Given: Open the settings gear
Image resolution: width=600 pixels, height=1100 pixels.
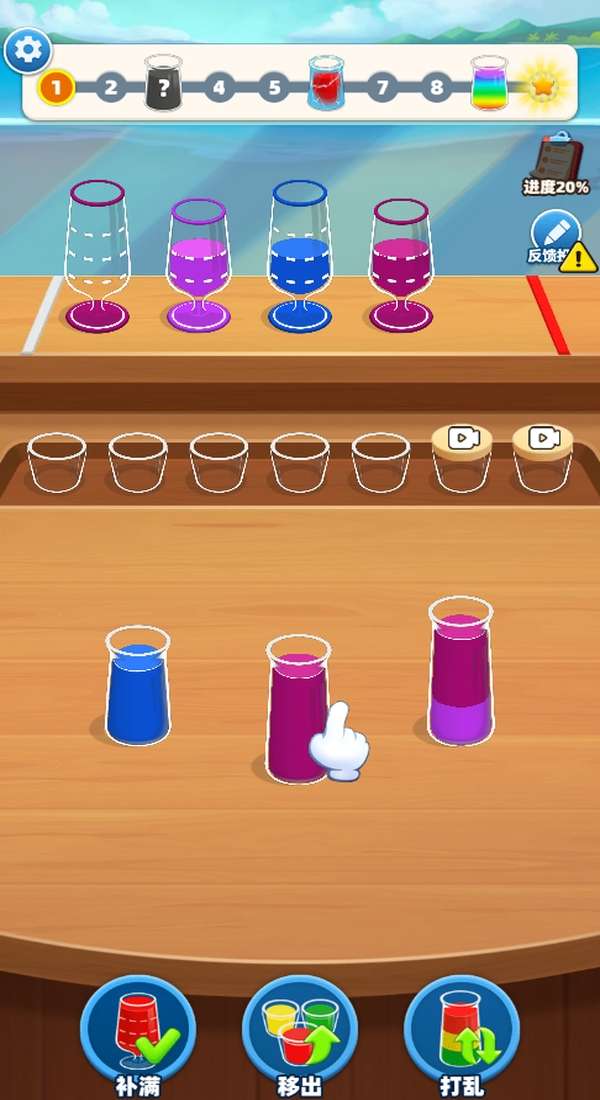Looking at the screenshot, I should [x=27, y=50].
